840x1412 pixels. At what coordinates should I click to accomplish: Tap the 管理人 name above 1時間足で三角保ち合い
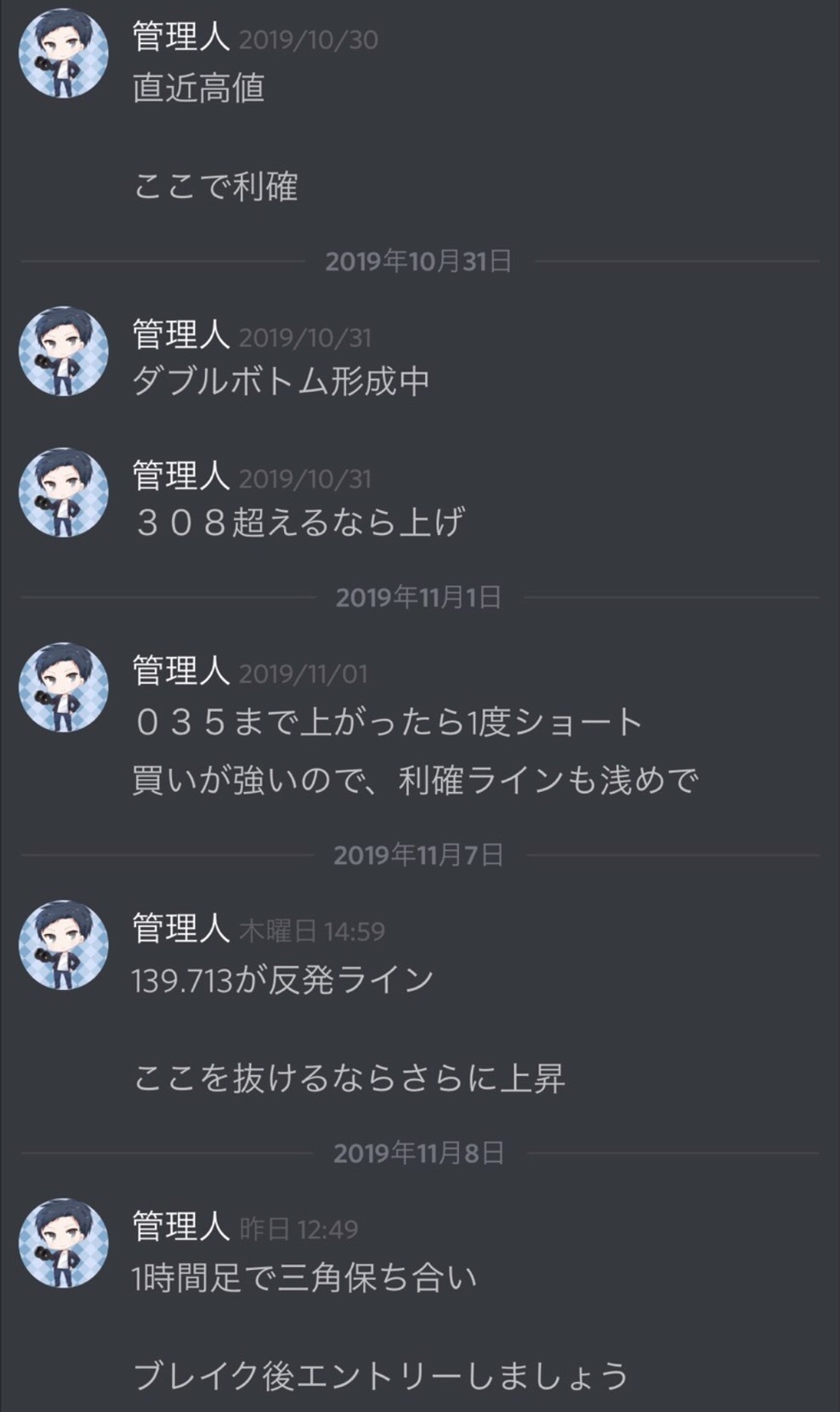(180, 1226)
